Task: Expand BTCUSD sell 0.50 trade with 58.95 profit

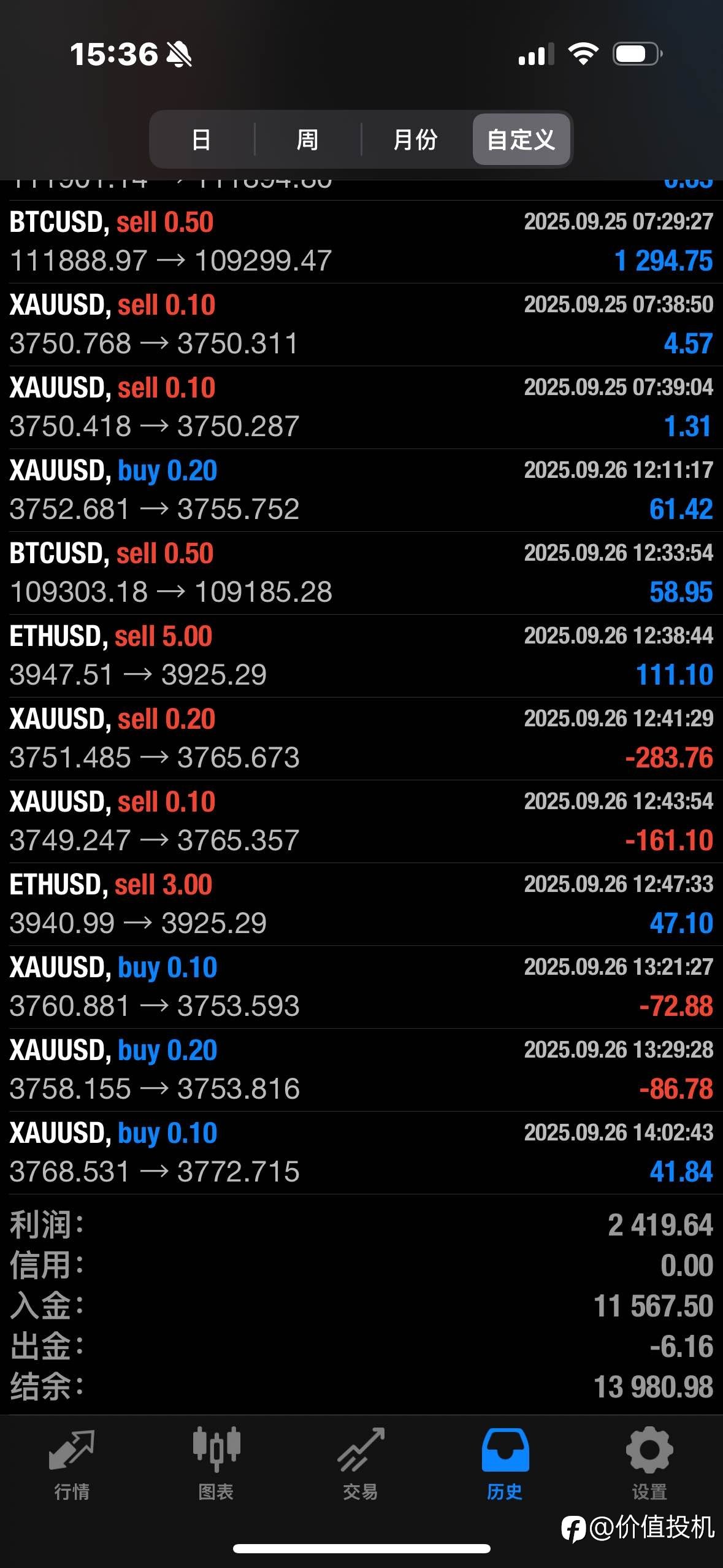Action: (x=361, y=573)
